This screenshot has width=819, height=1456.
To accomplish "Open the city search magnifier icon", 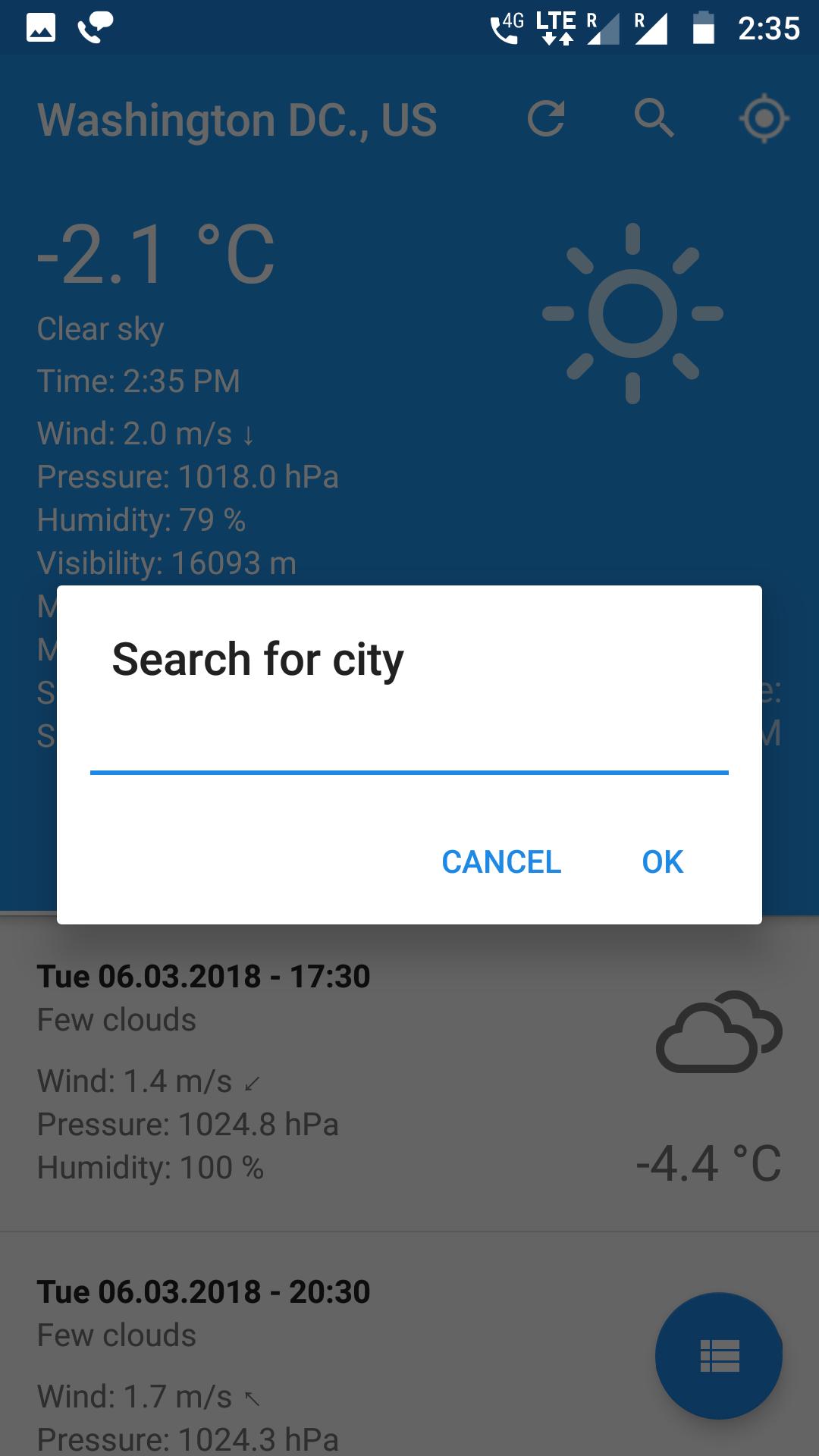I will [x=654, y=118].
